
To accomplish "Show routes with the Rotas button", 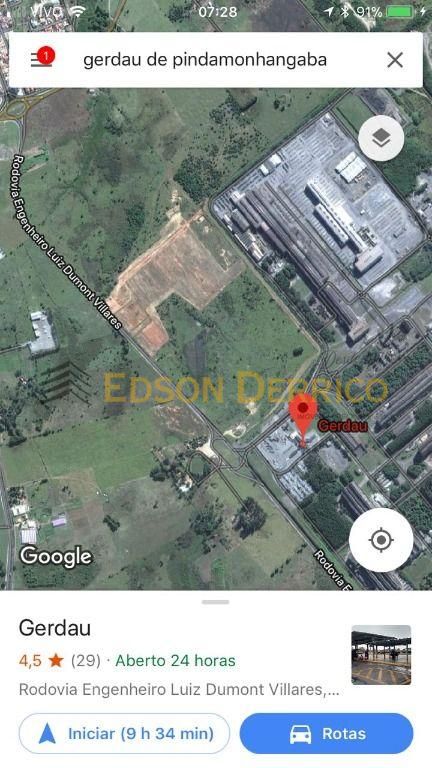I will tap(326, 734).
